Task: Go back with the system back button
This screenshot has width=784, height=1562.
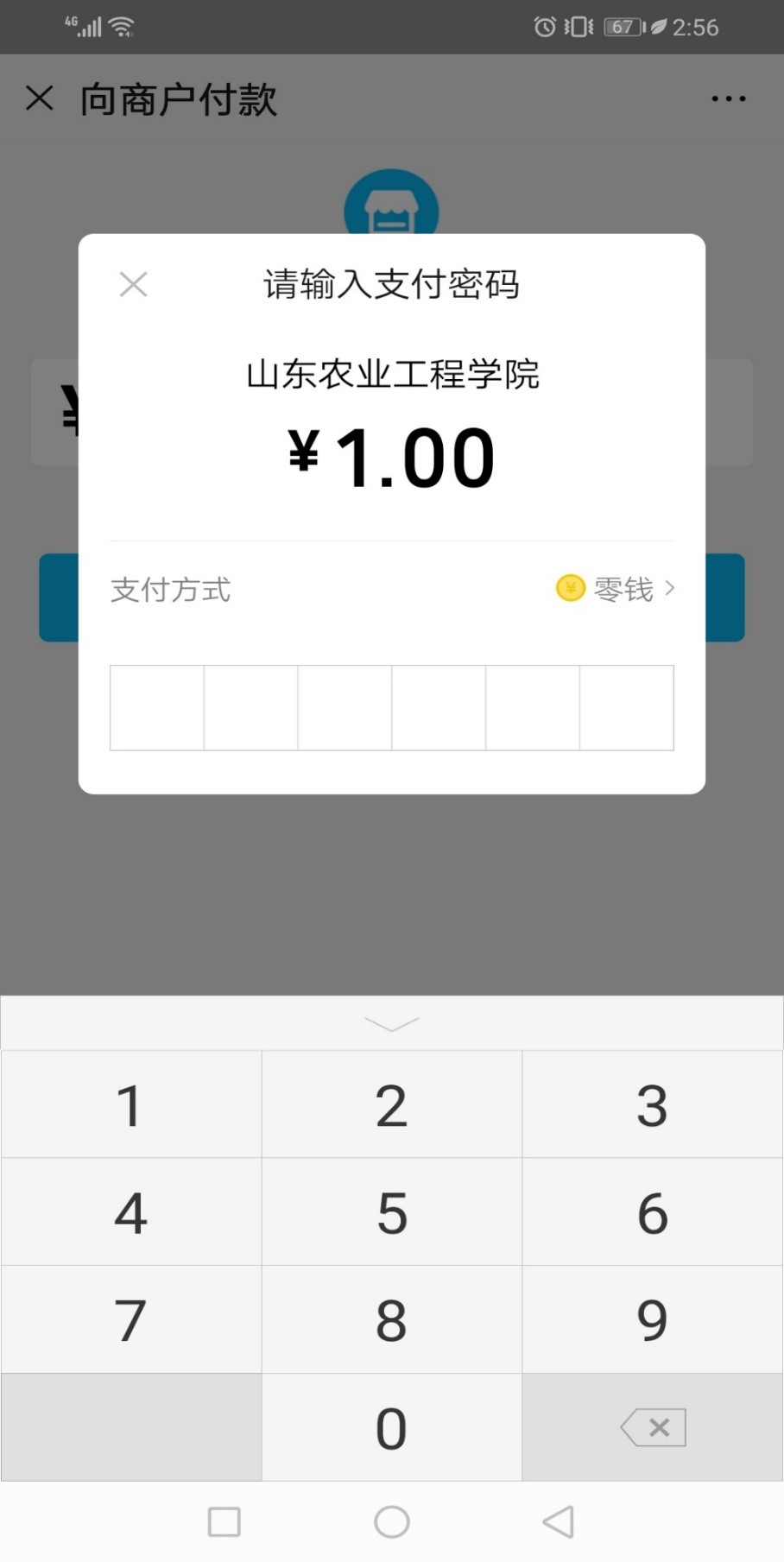Action: point(558,1521)
